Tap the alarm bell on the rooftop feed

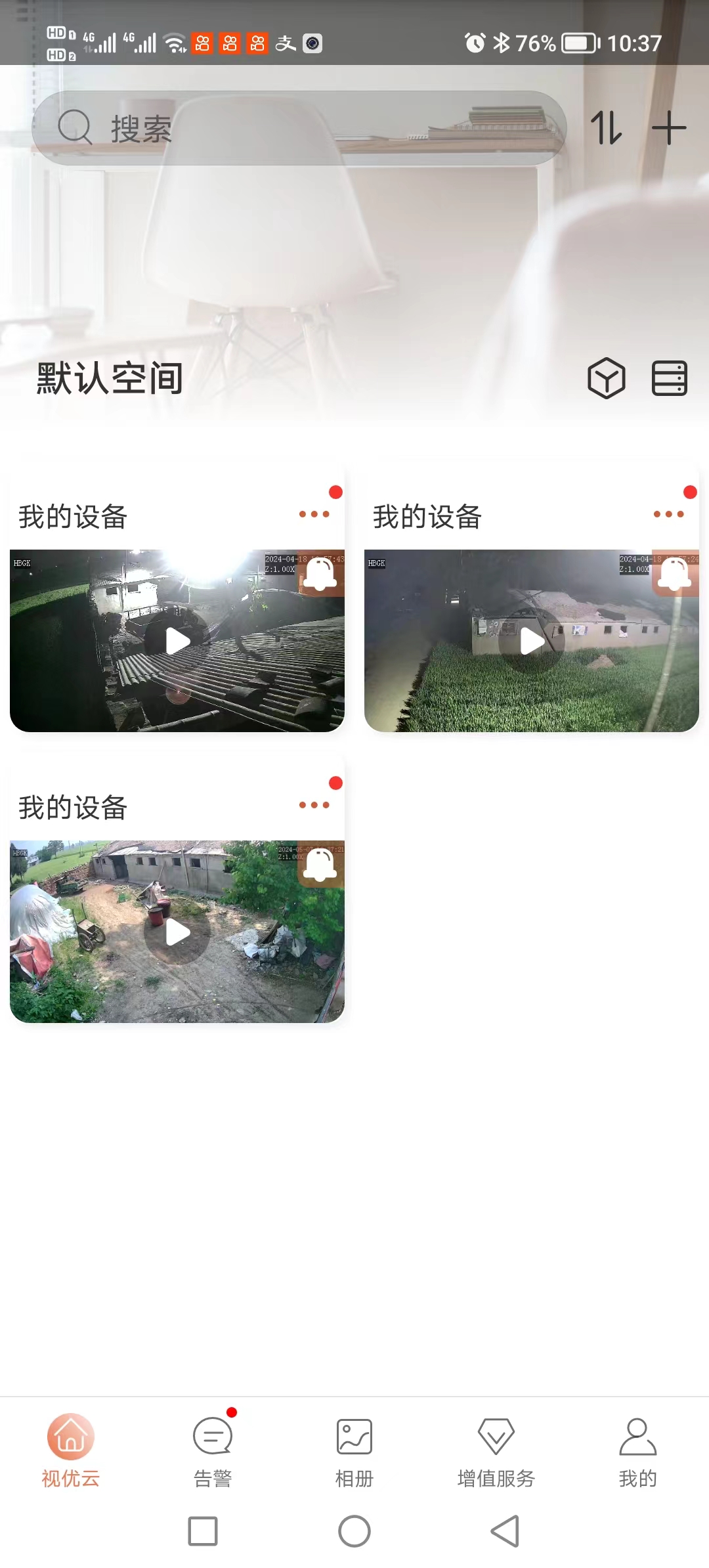[x=320, y=573]
